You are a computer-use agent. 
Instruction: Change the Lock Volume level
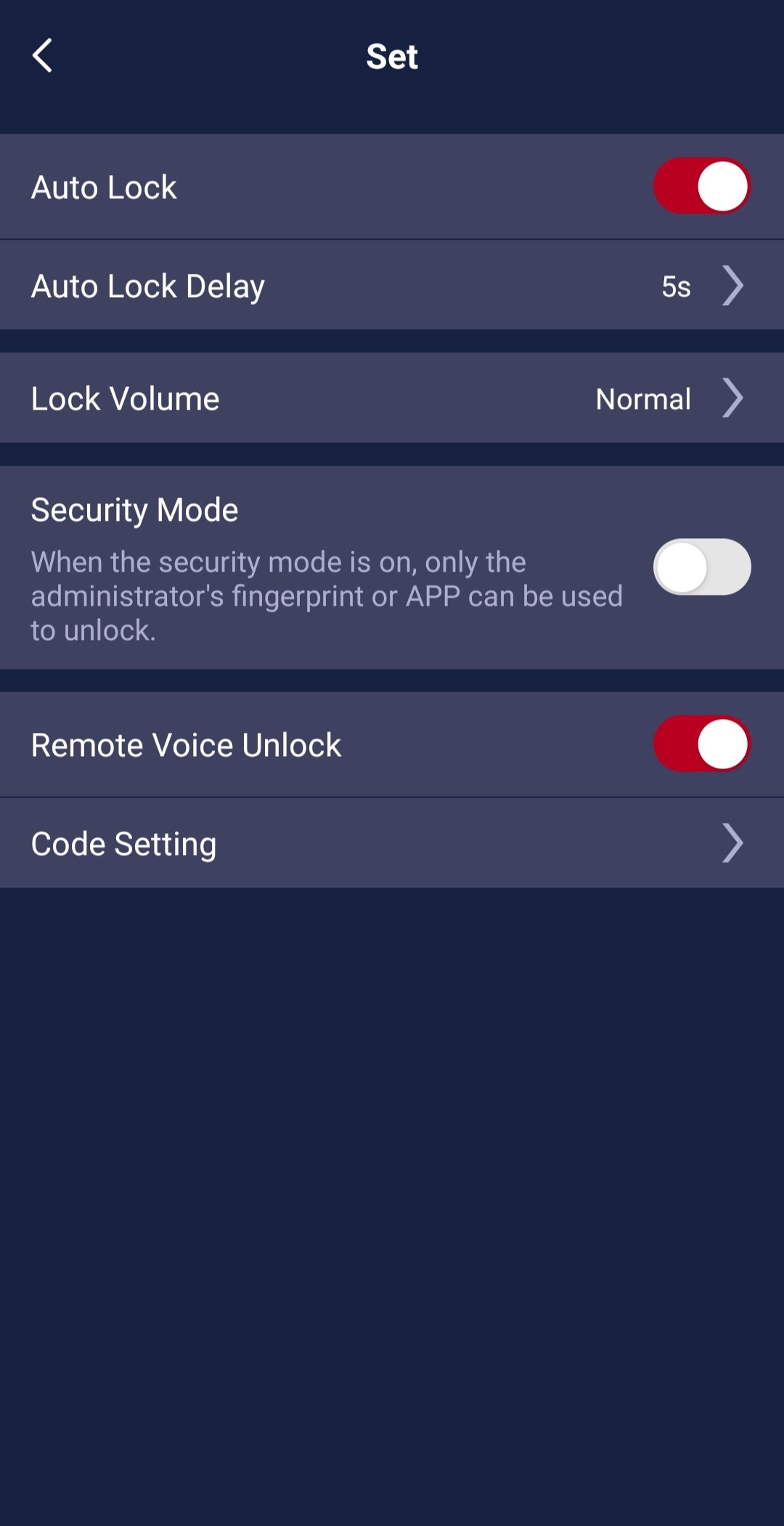pos(392,398)
